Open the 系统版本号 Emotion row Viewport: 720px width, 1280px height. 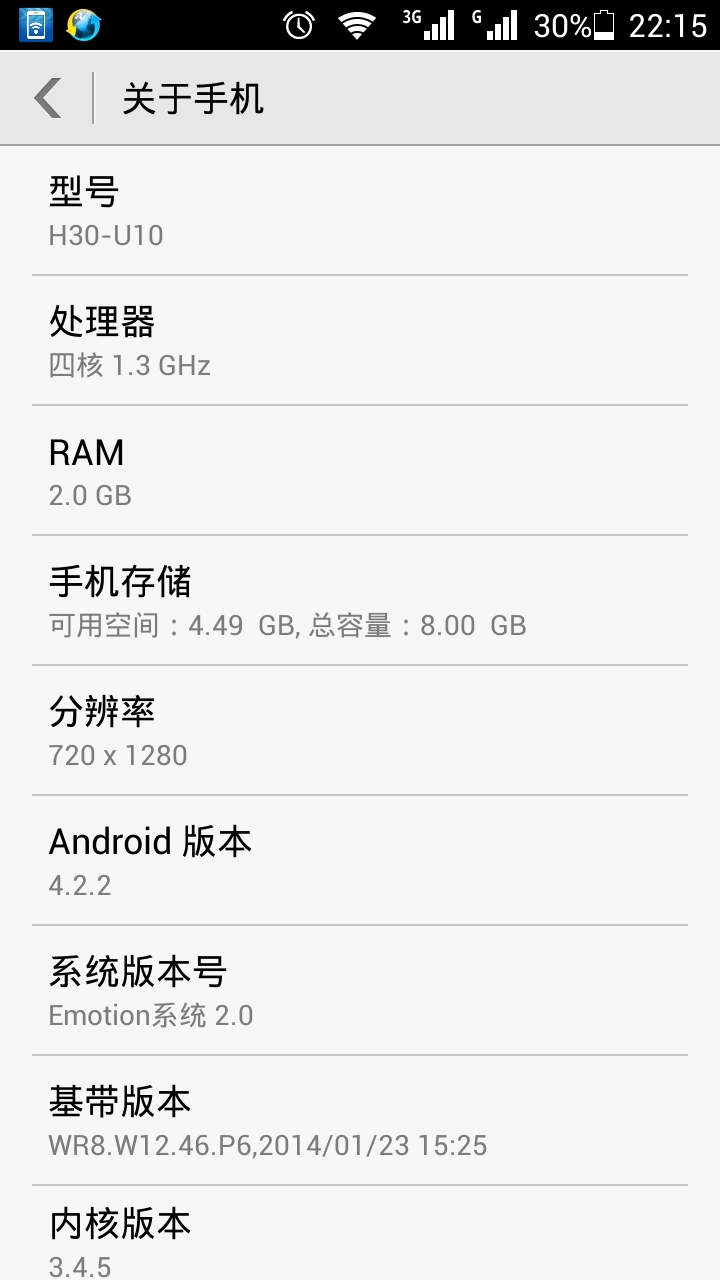point(360,991)
